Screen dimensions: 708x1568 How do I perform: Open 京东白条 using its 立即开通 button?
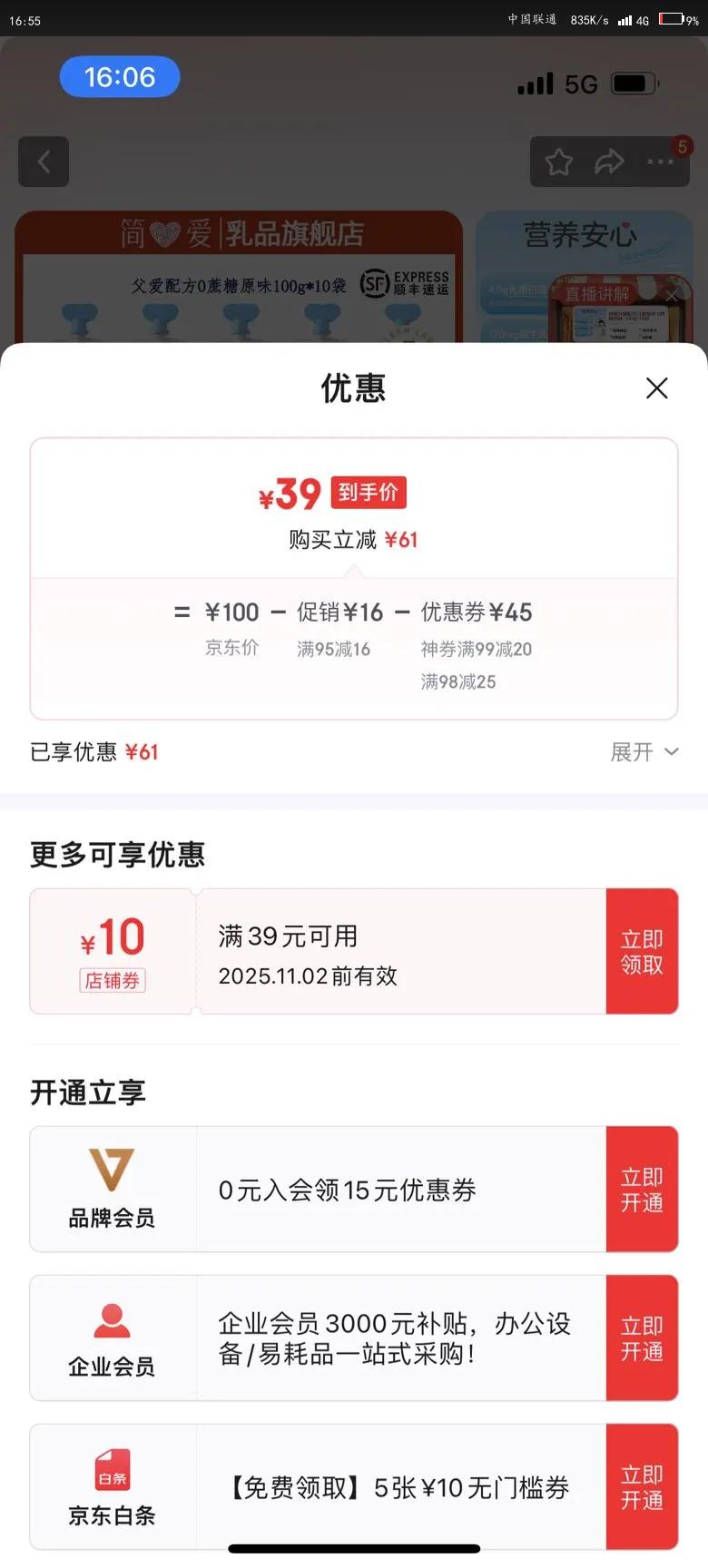point(642,1486)
